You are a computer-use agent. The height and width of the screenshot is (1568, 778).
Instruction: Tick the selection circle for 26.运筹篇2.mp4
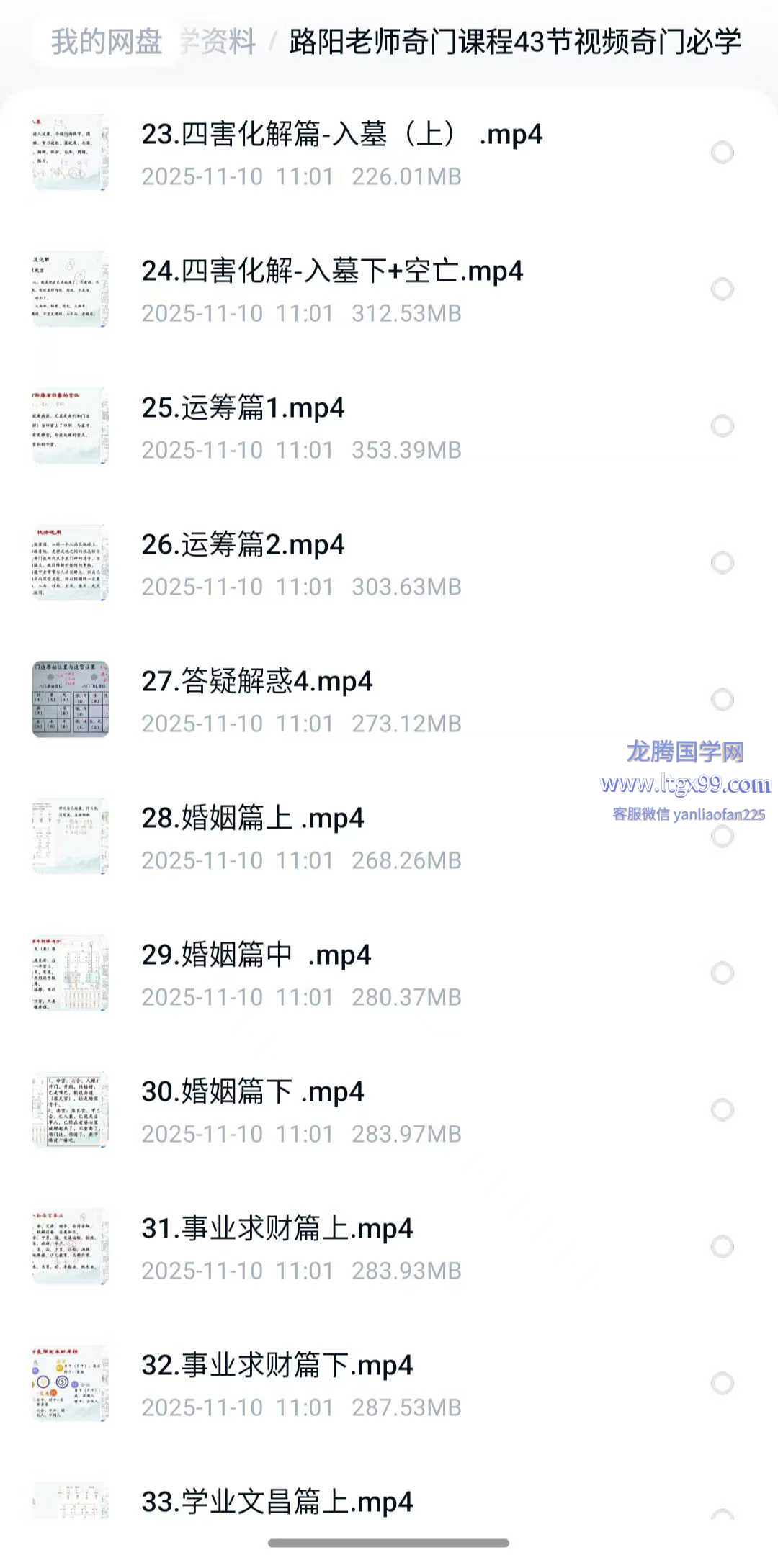[x=722, y=563]
